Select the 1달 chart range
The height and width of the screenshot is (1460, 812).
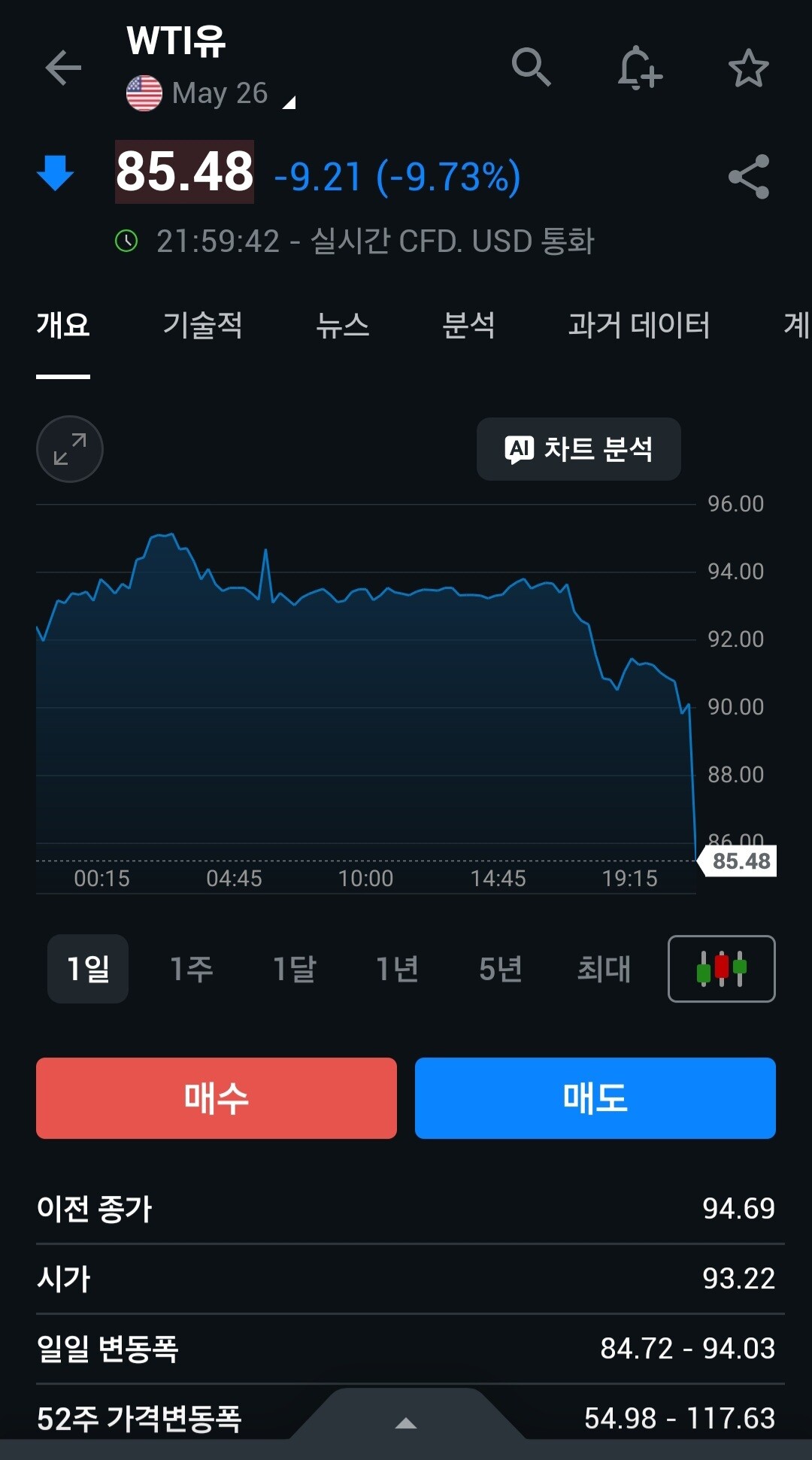tap(294, 969)
